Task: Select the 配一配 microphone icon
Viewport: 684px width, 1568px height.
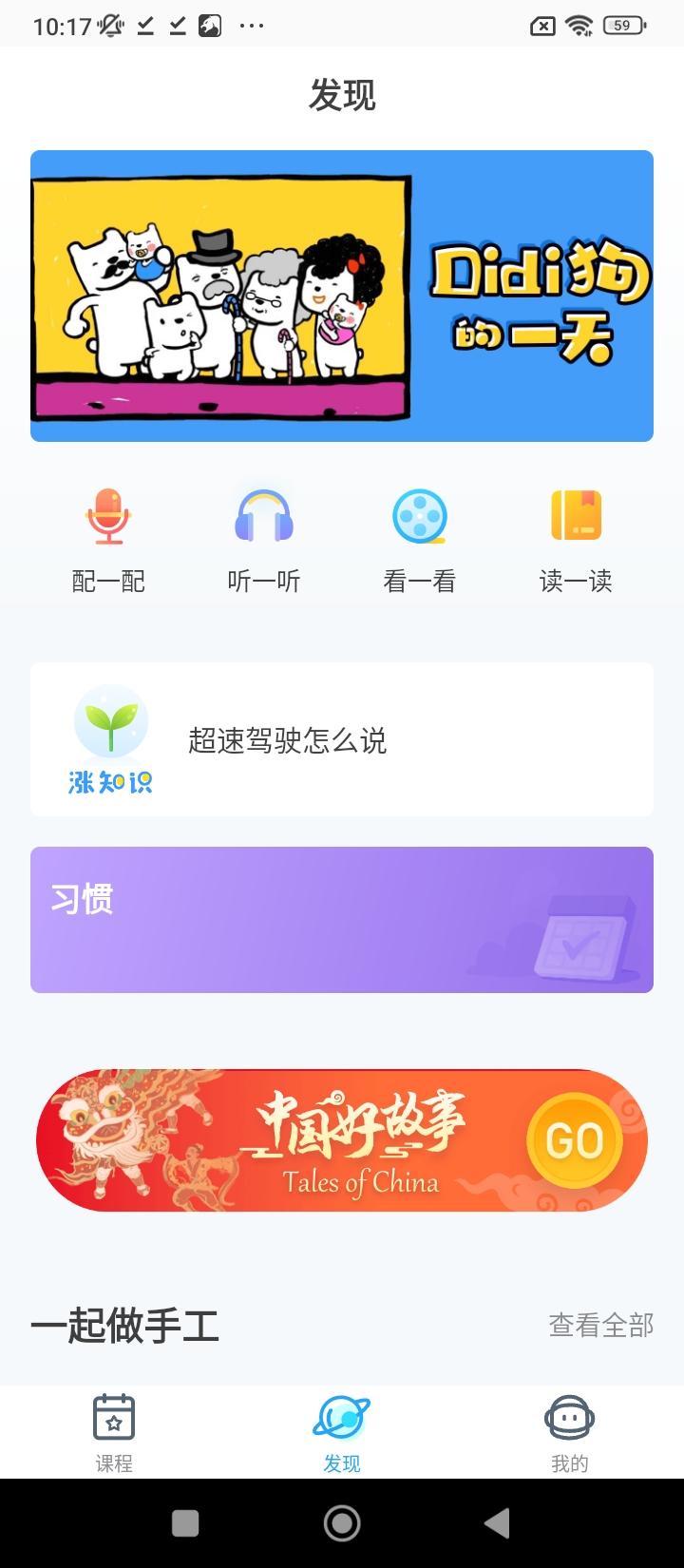Action: click(109, 518)
